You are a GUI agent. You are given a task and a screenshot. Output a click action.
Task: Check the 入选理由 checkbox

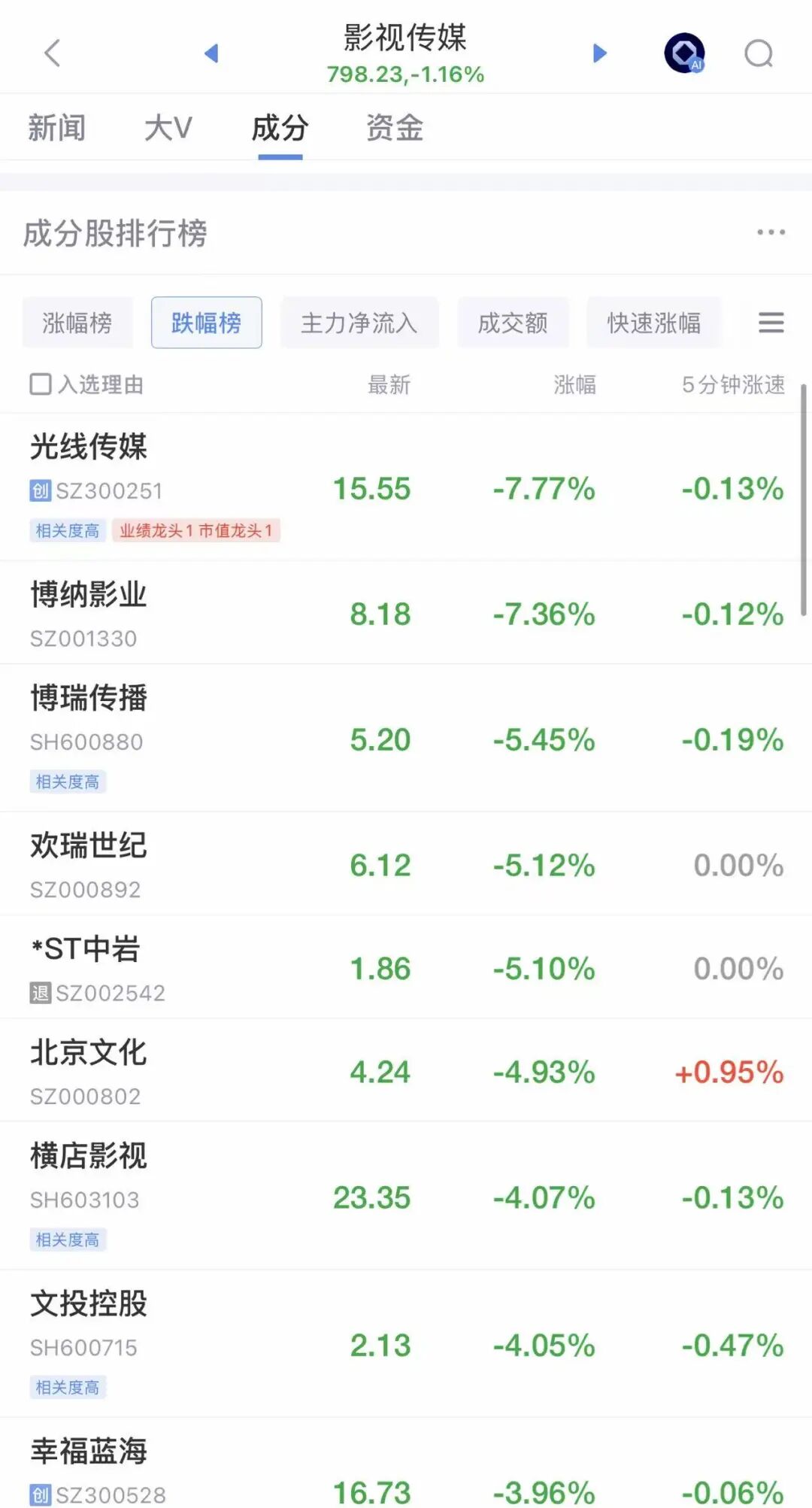(41, 384)
